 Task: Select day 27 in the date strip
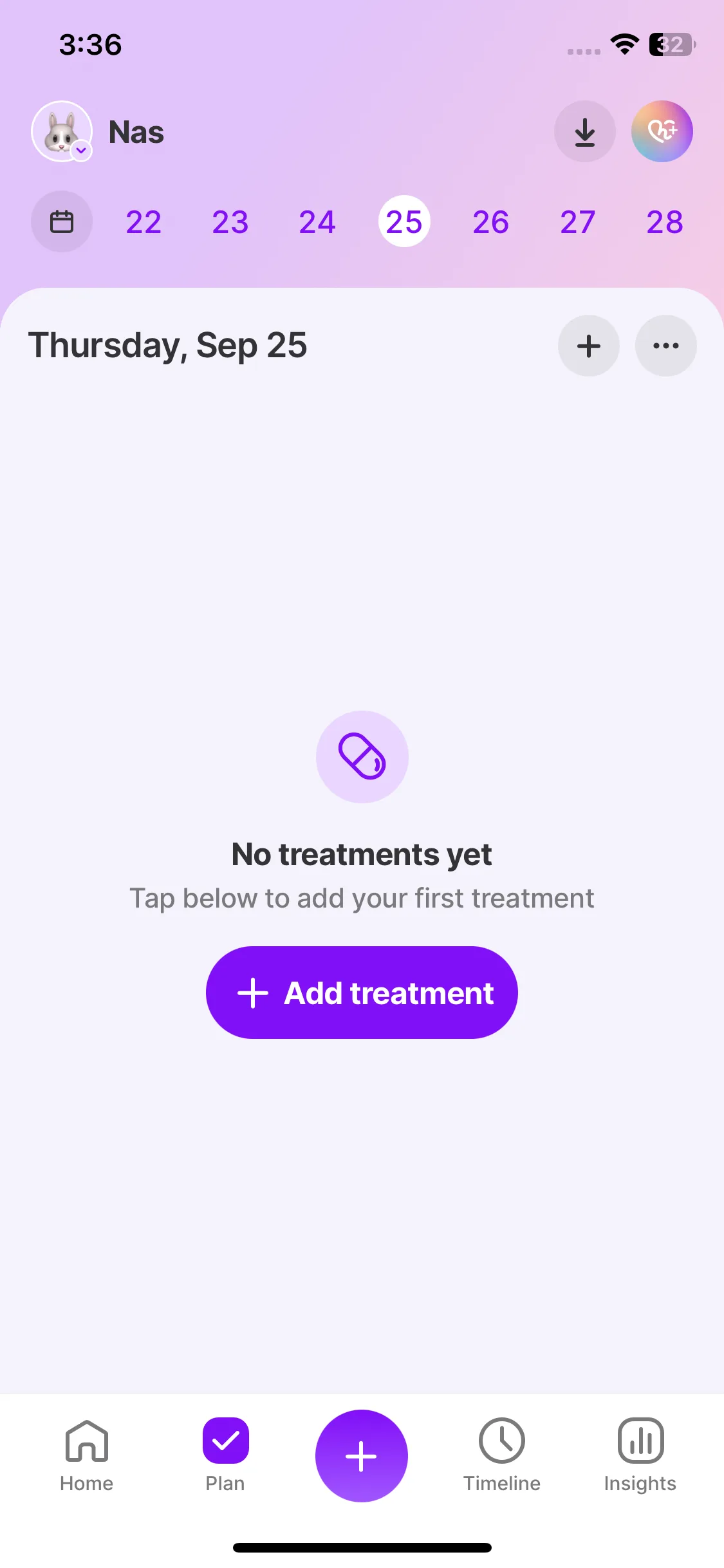(578, 222)
